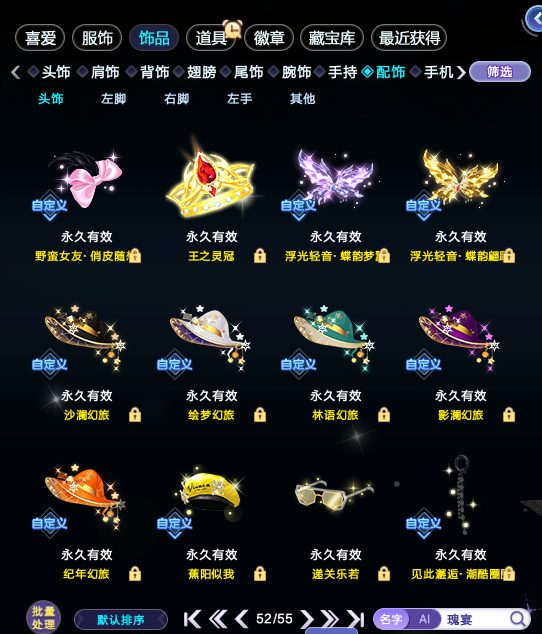Open the 藏宝库 tab
The height and width of the screenshot is (634, 542).
pyautogui.click(x=332, y=38)
